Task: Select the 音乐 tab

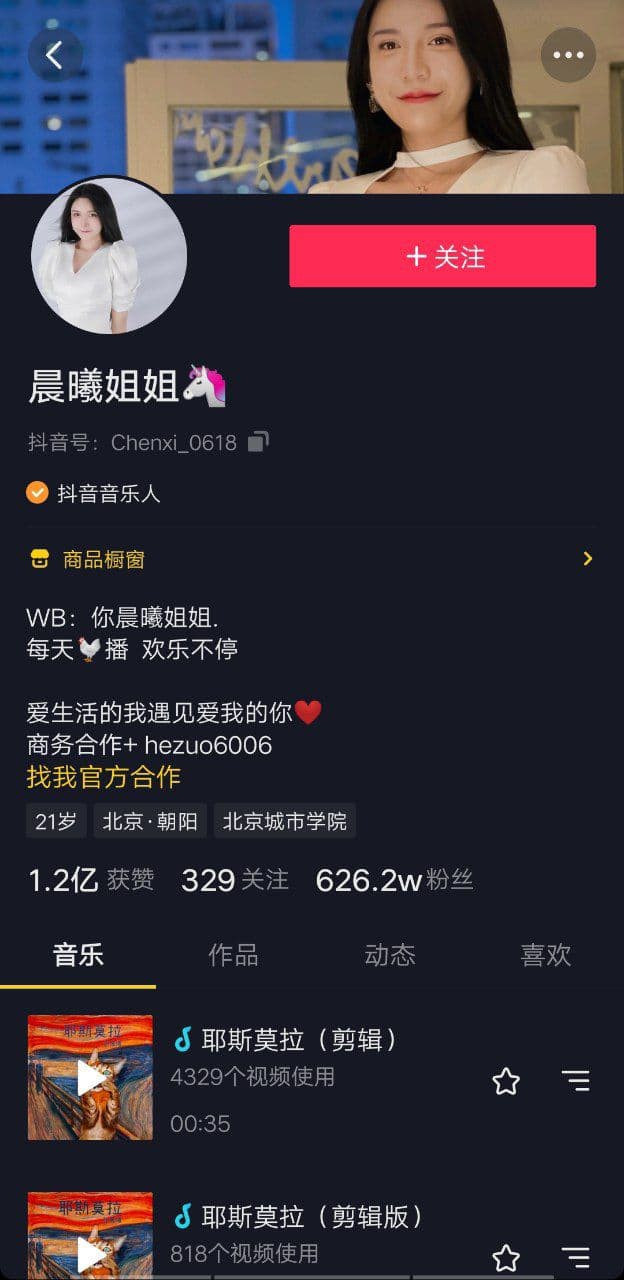Action: (x=78, y=955)
